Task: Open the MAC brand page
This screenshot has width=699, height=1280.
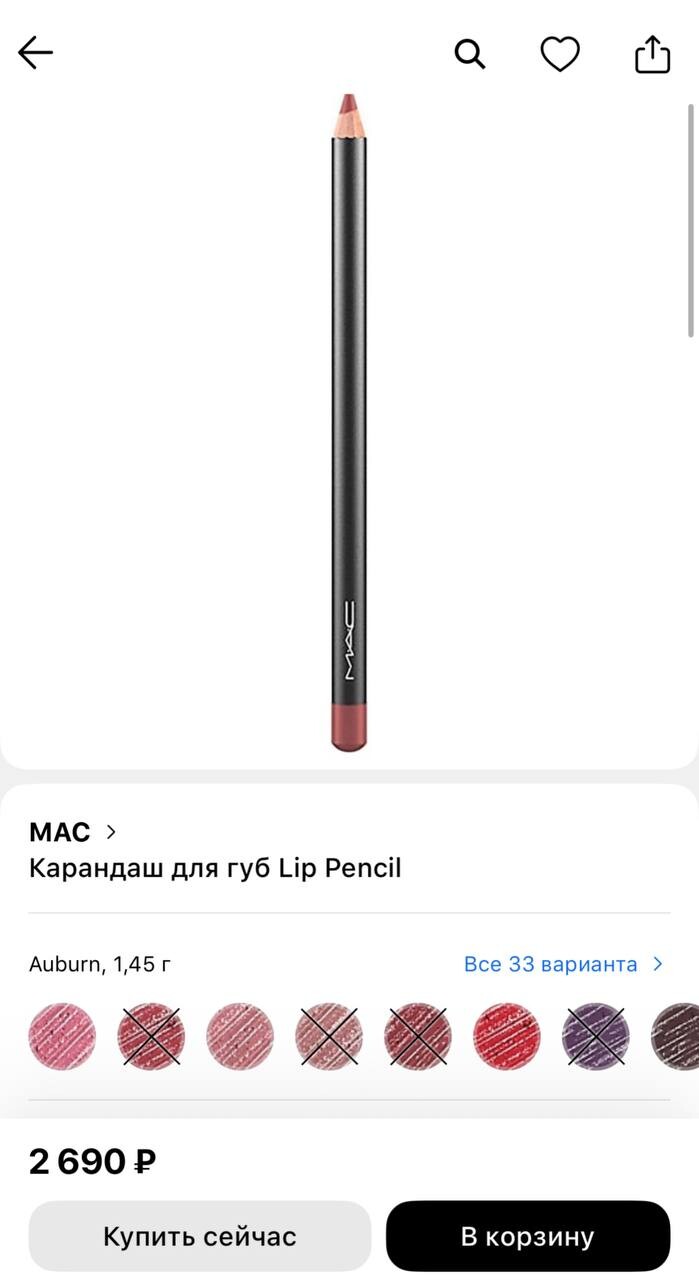Action: (x=73, y=832)
